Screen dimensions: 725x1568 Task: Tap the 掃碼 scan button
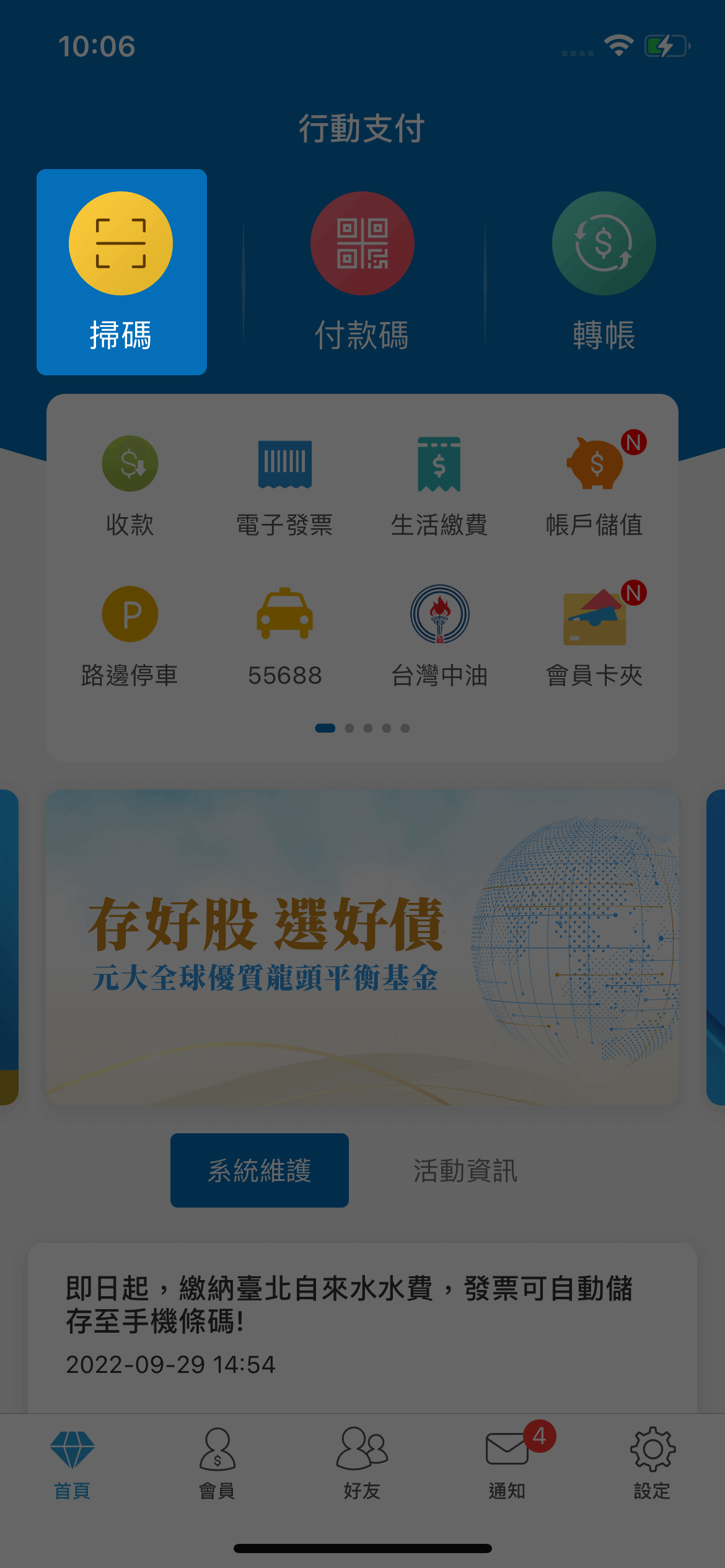click(x=121, y=271)
